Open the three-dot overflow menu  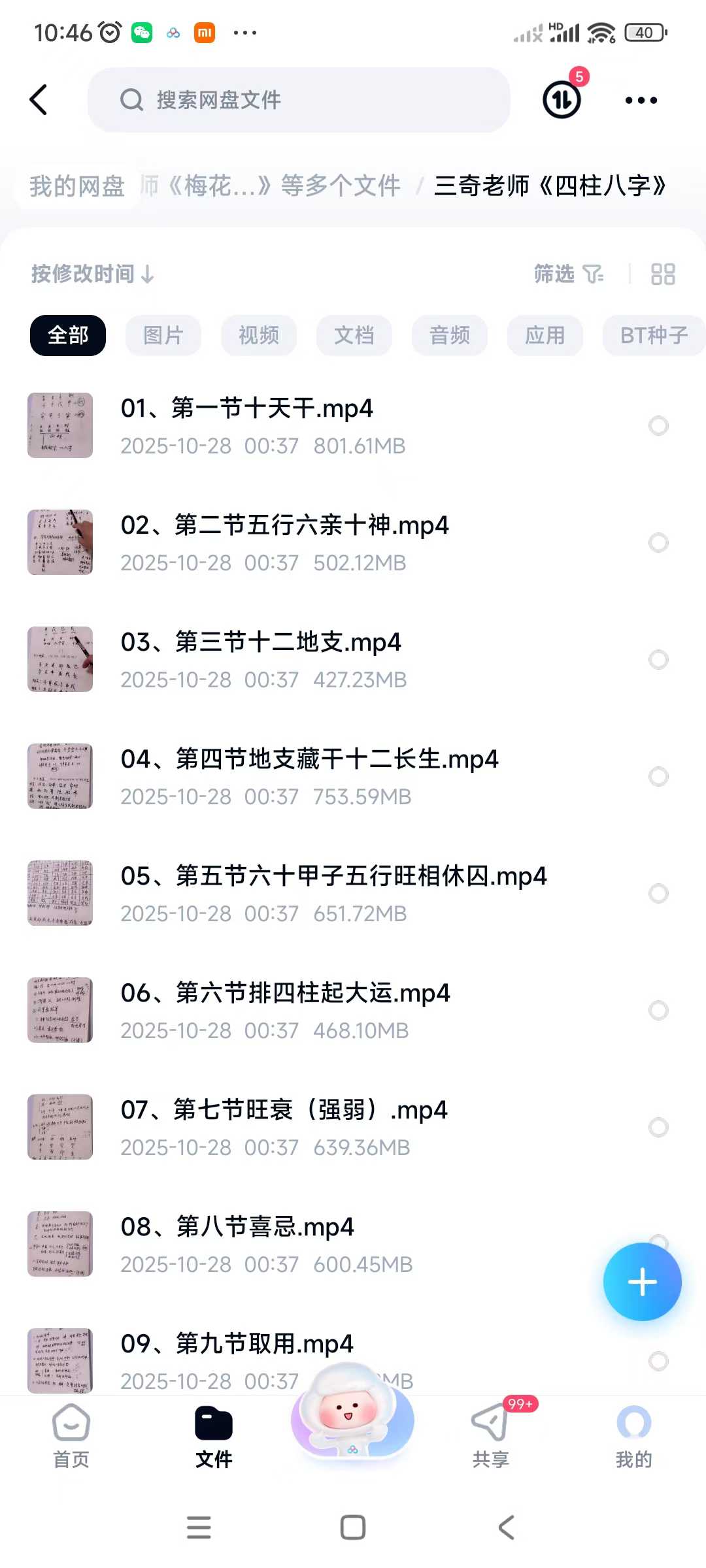[x=641, y=100]
